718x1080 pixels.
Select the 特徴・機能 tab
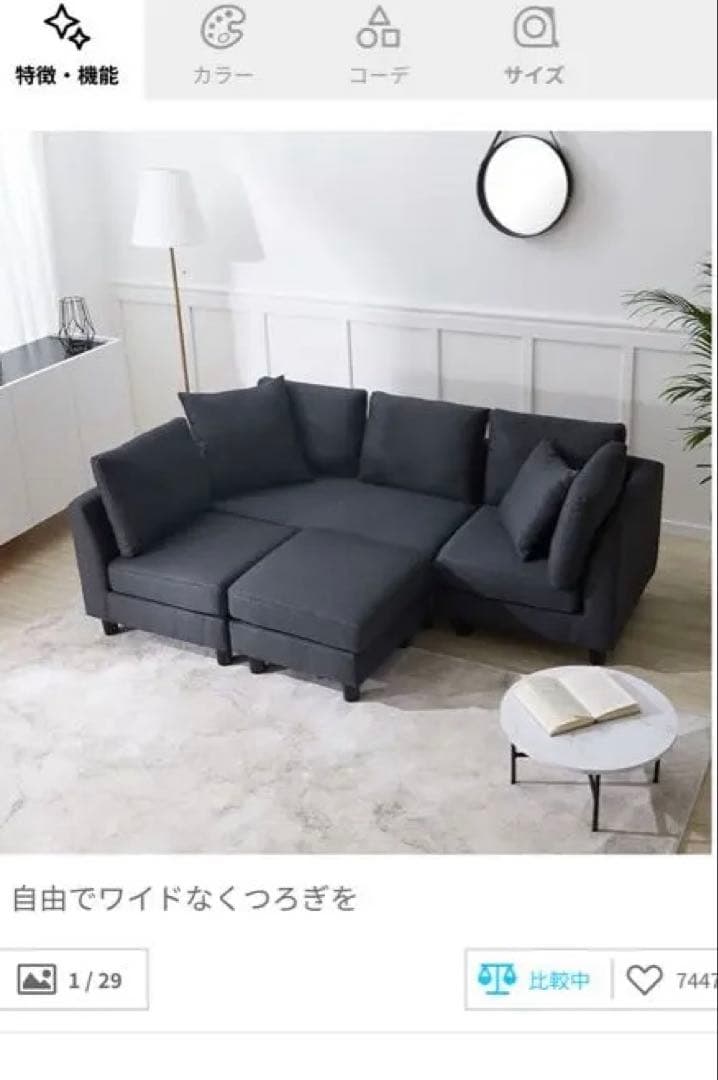67,48
